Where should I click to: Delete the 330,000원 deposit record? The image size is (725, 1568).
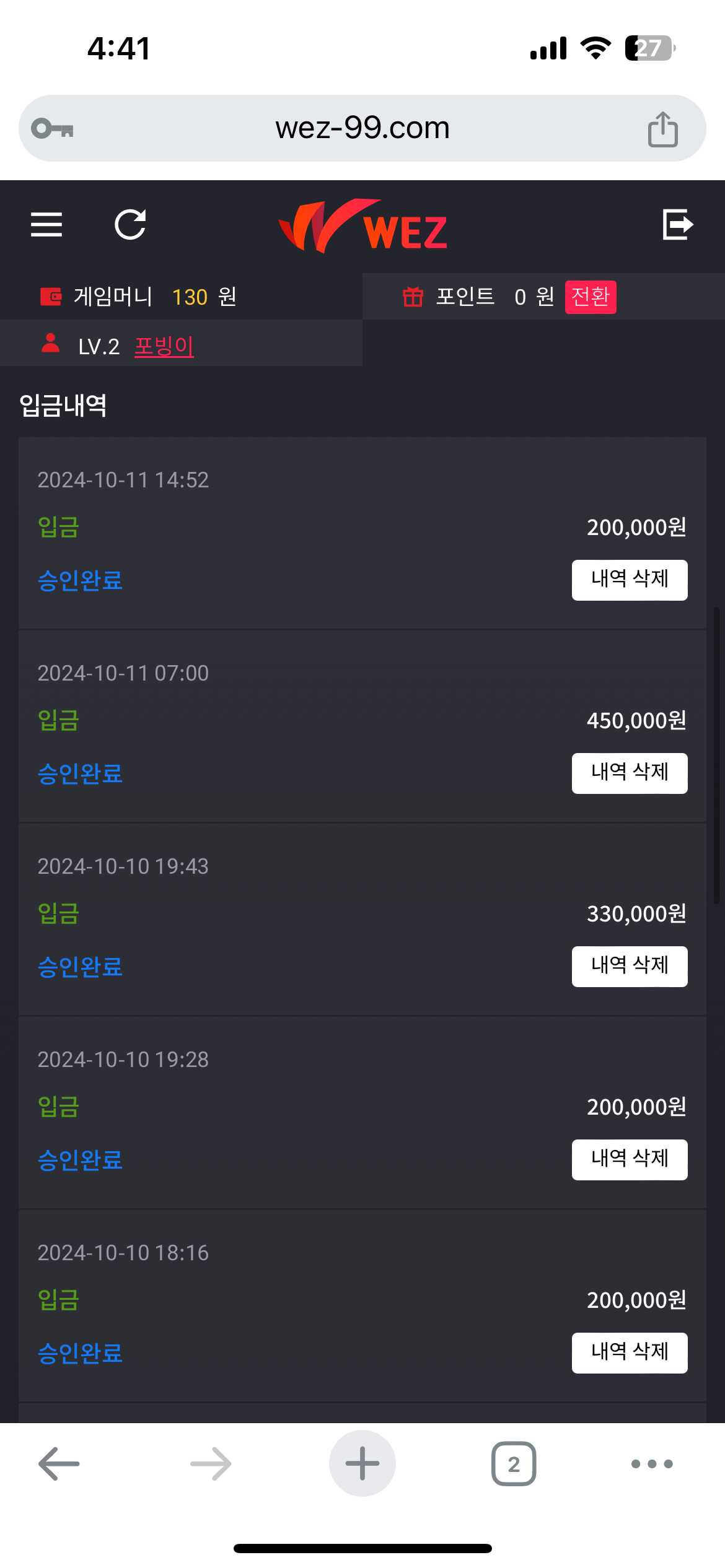pos(629,966)
